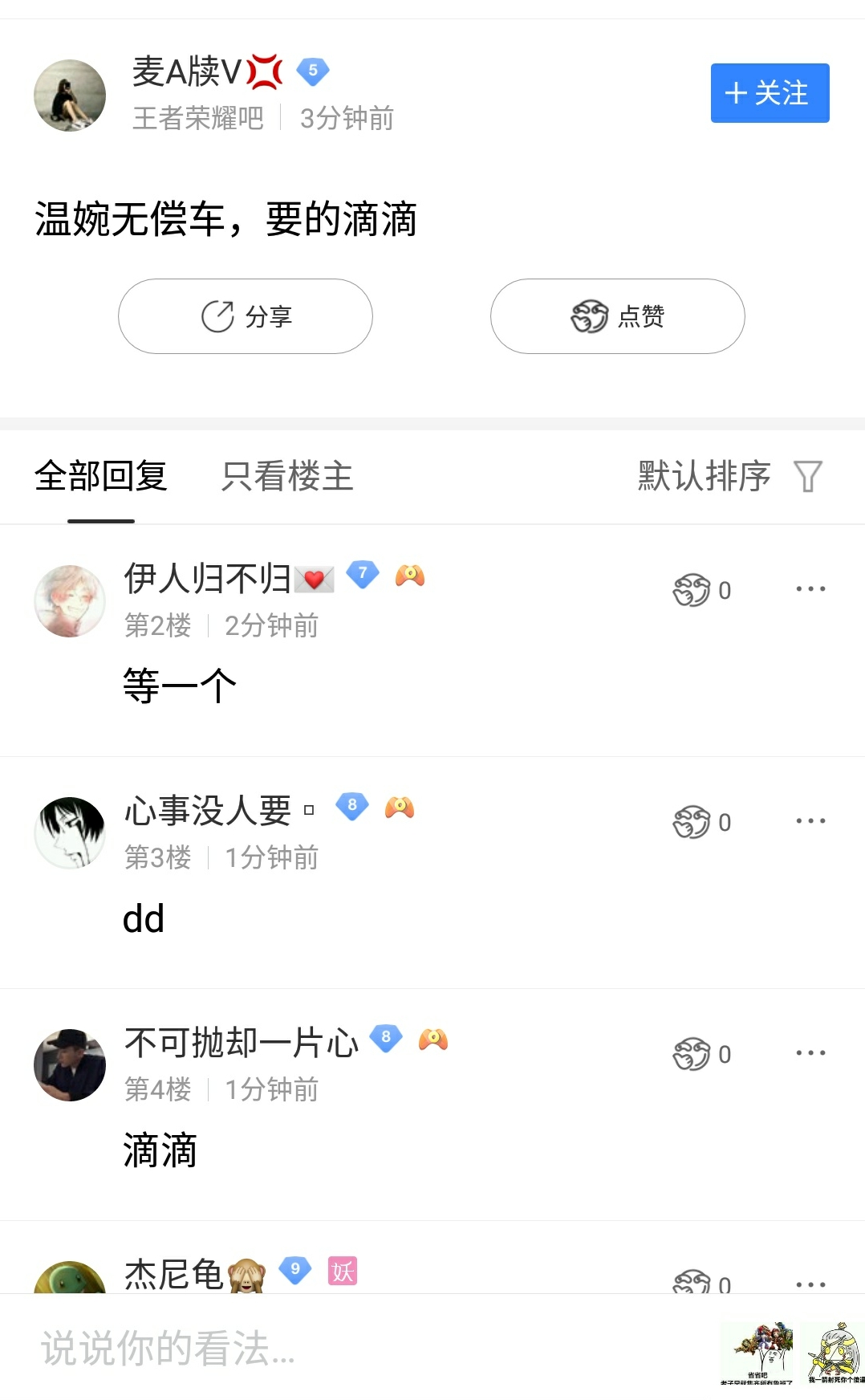Image resolution: width=865 pixels, height=1400 pixels.
Task: Tap the gamepad badge next to 心事没人要
Action: click(399, 808)
